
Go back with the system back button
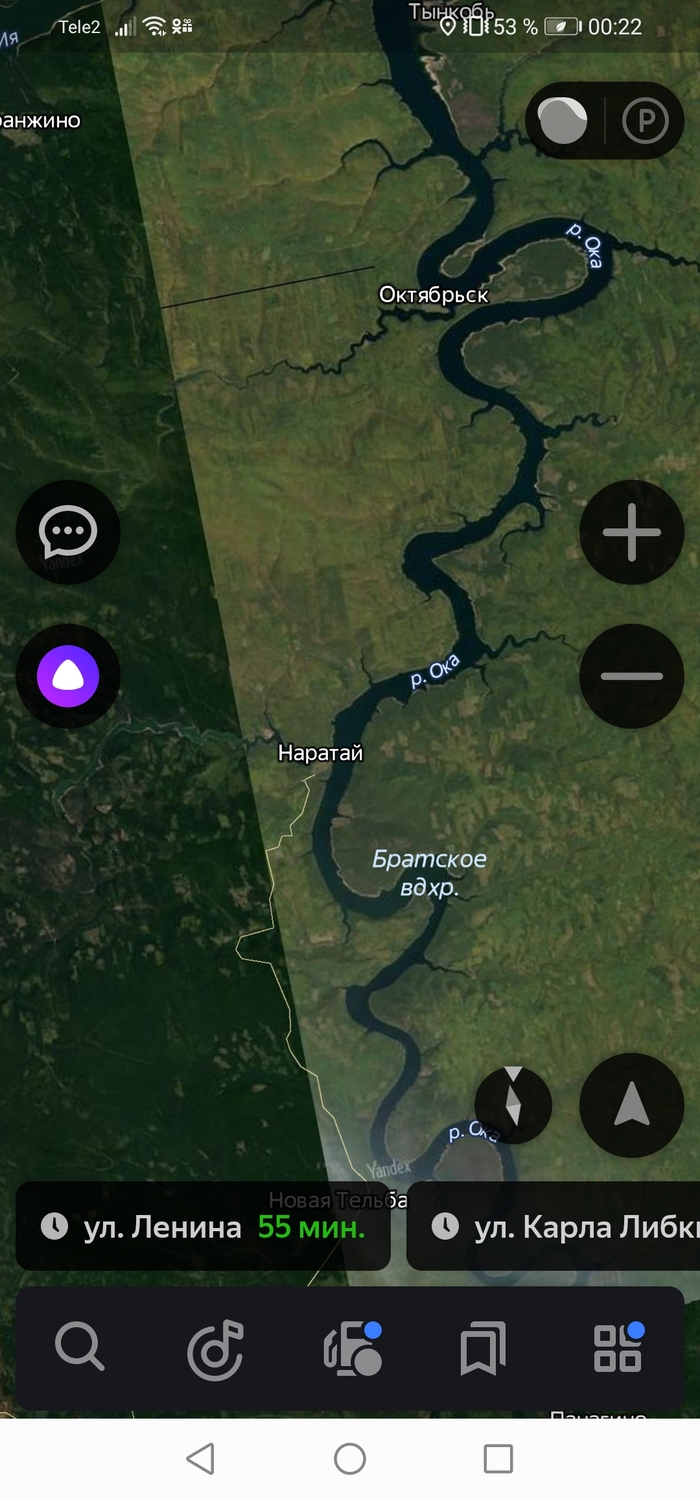201,1459
